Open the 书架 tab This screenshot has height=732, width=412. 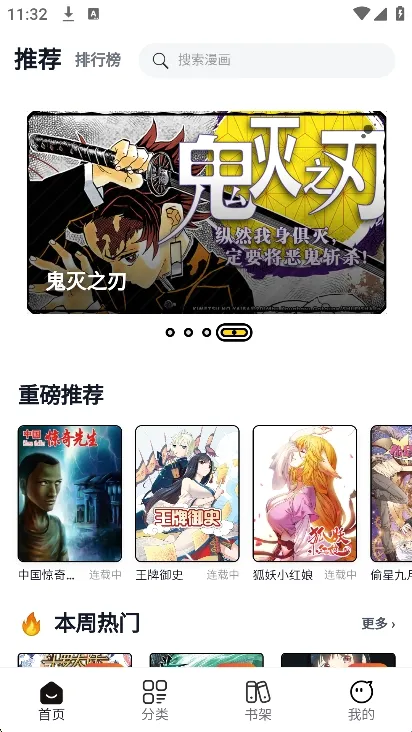tap(258, 700)
